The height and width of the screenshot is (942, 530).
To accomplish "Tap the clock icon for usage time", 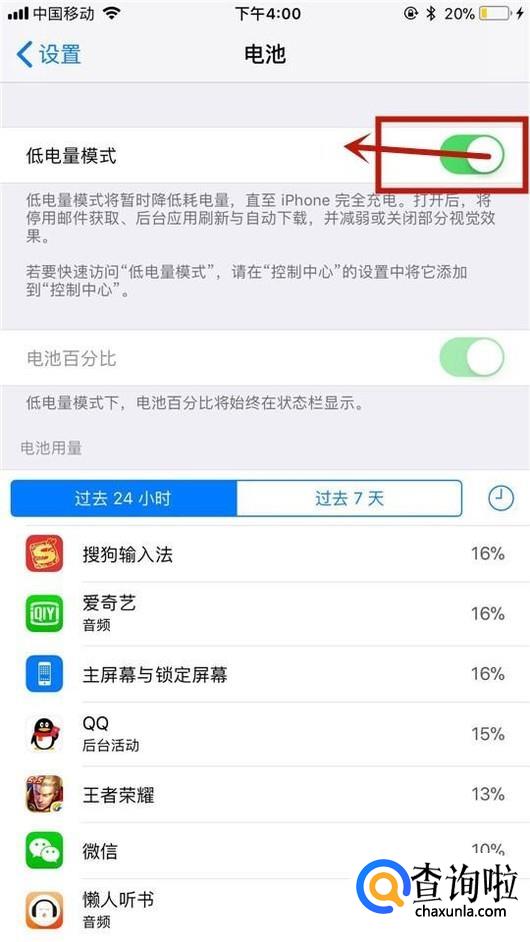I will click(501, 498).
